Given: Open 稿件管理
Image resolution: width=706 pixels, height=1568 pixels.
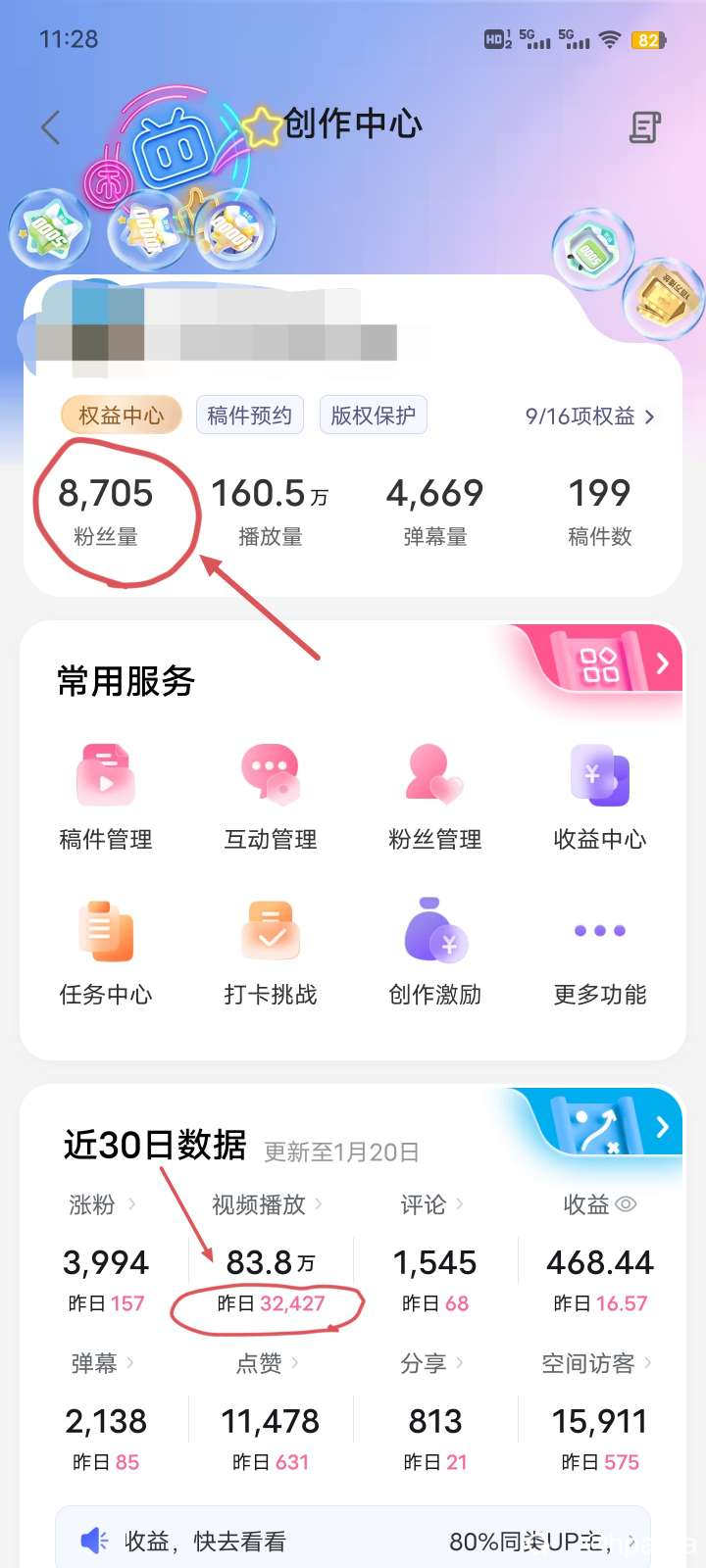Looking at the screenshot, I should [x=106, y=796].
